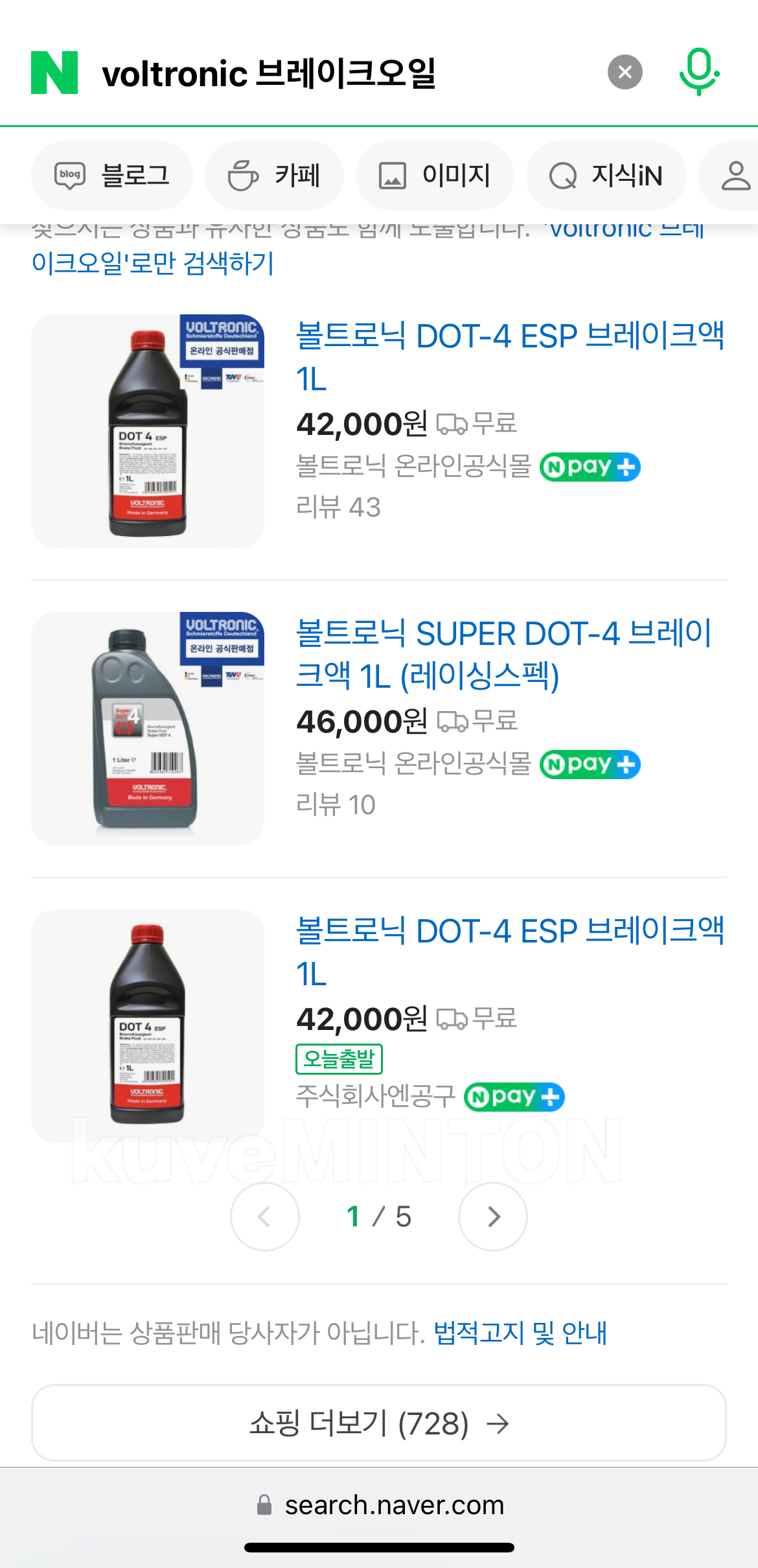Image resolution: width=758 pixels, height=1568 pixels.
Task: Start voice search with the microphone
Action: (x=699, y=71)
